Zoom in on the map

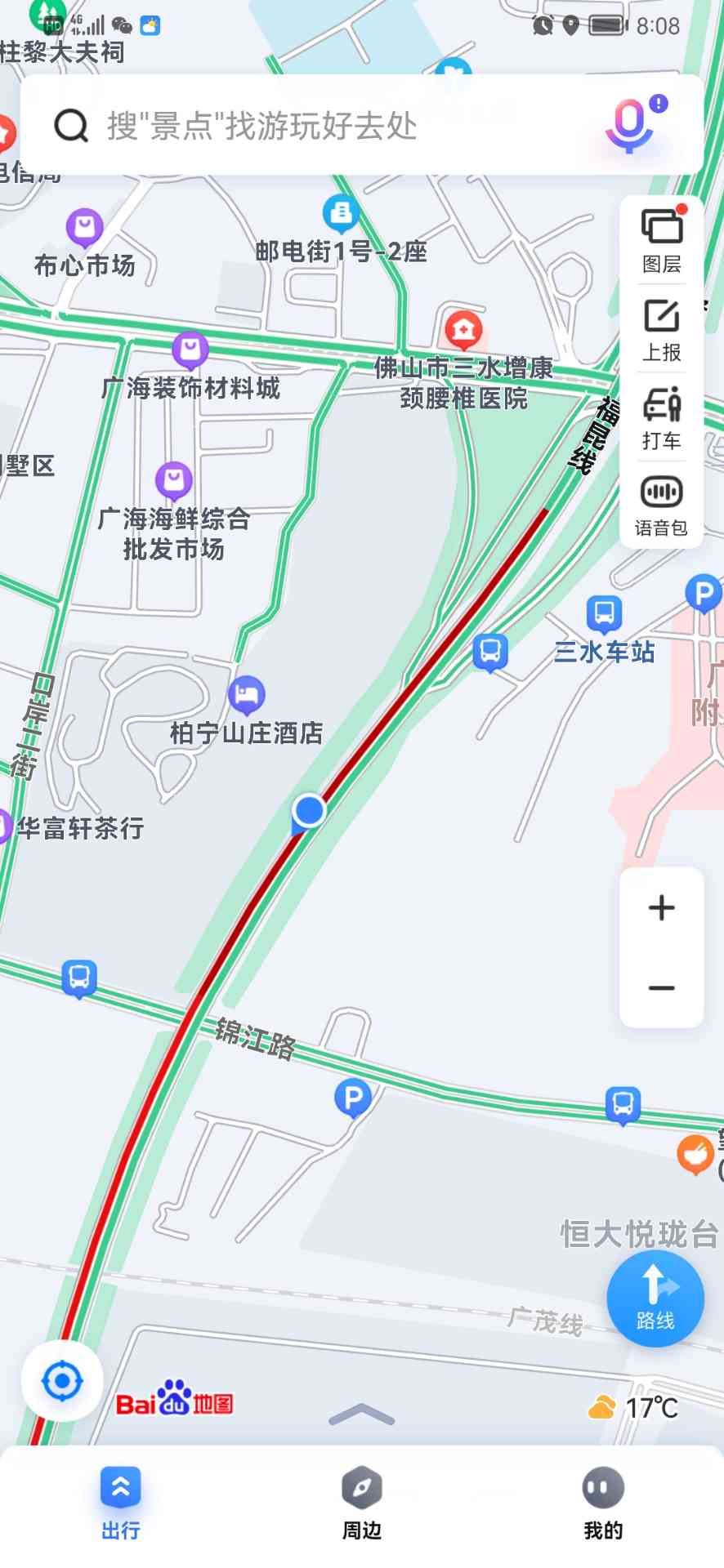coord(662,908)
